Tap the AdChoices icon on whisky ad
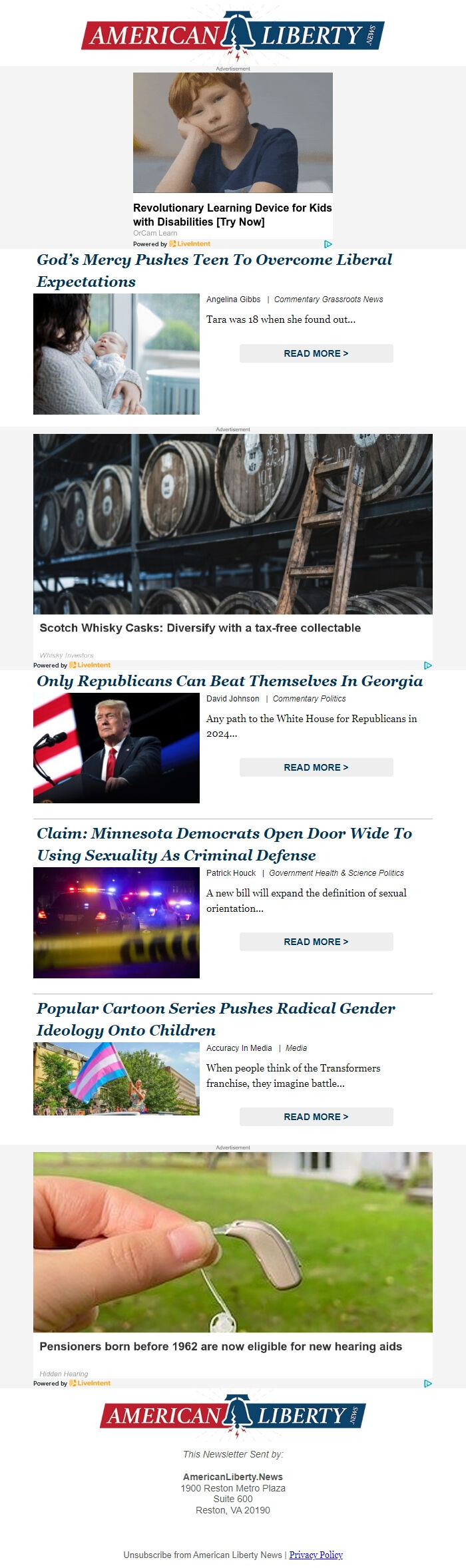 click(x=427, y=665)
